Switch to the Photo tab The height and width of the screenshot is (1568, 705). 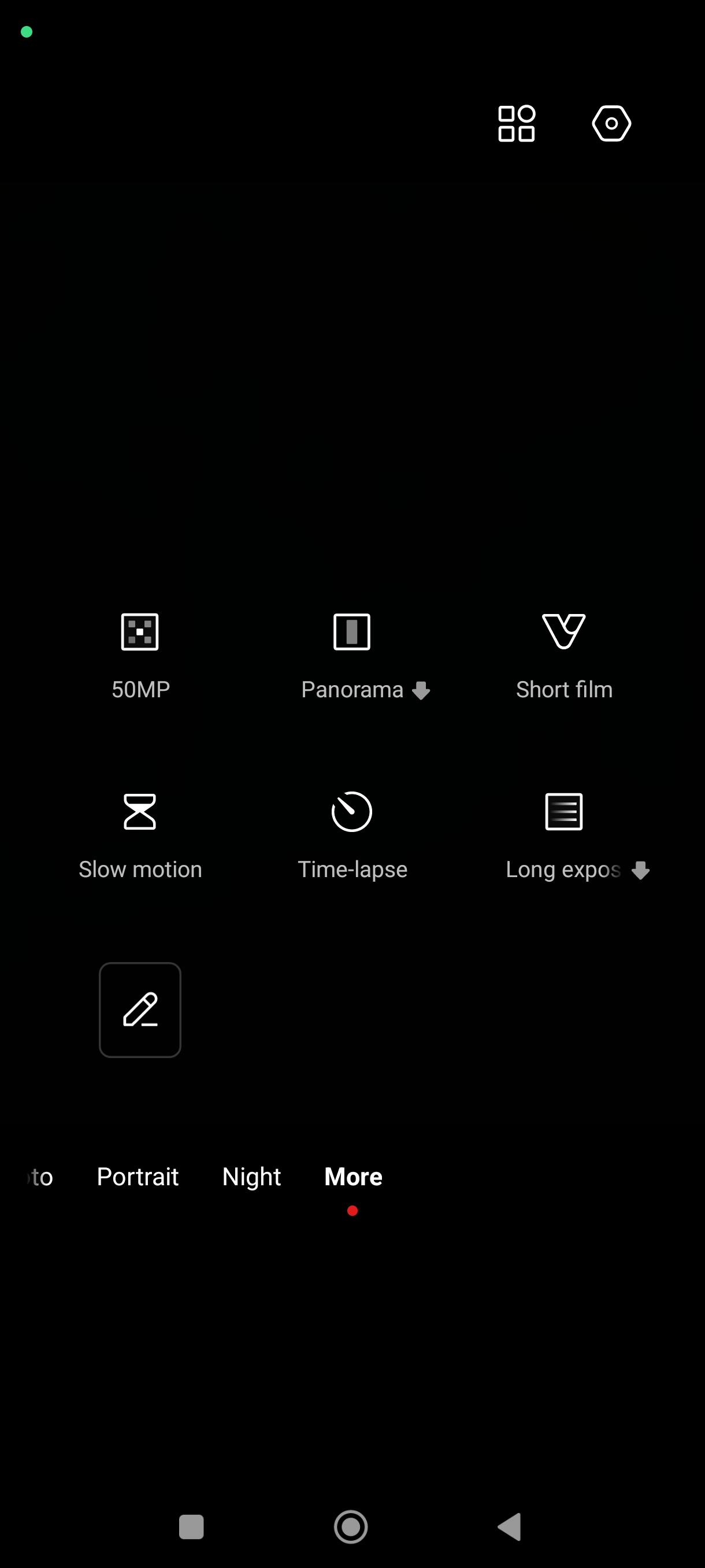40,1177
